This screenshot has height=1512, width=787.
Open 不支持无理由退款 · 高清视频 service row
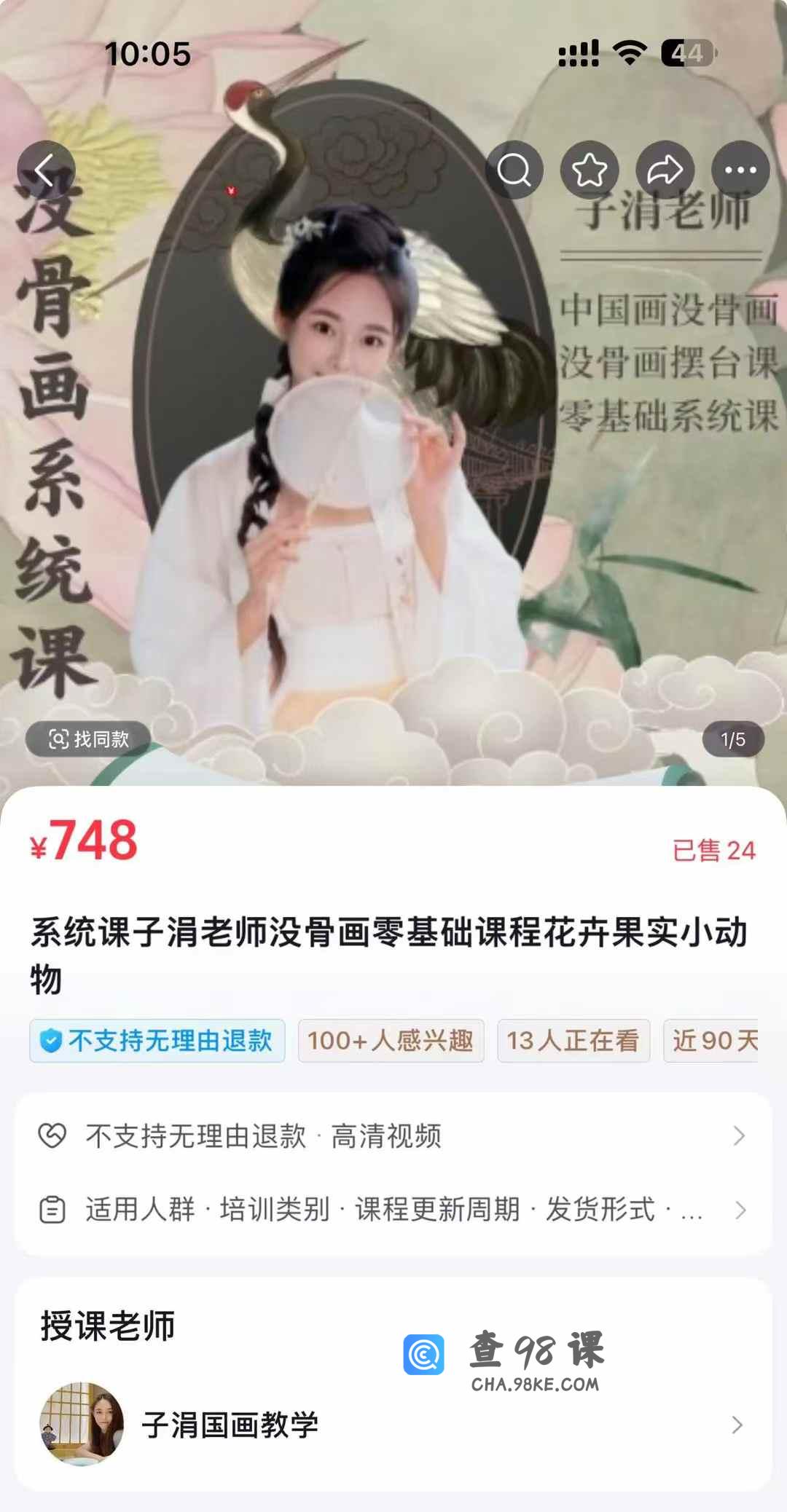coord(393,1135)
